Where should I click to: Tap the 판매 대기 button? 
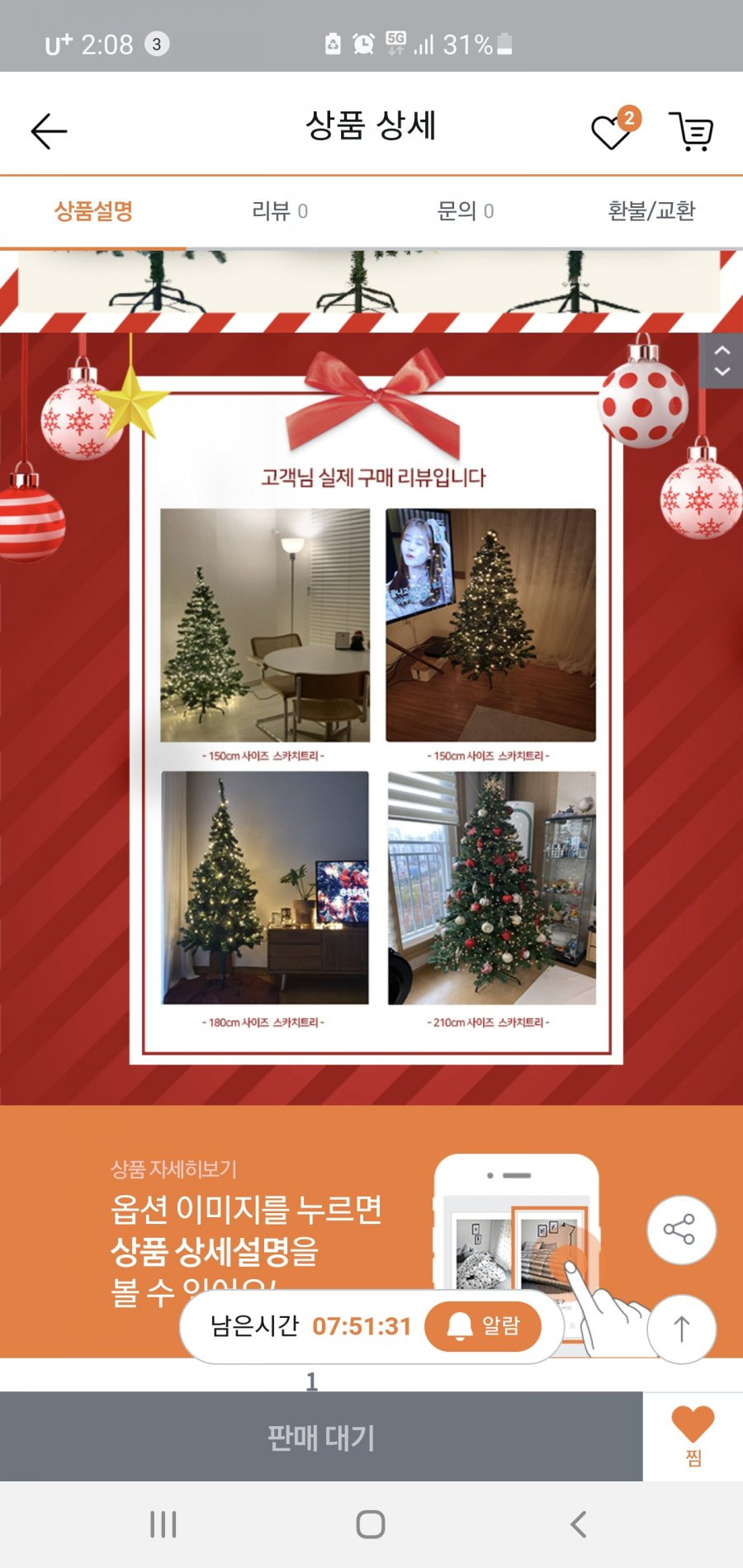[321, 1438]
